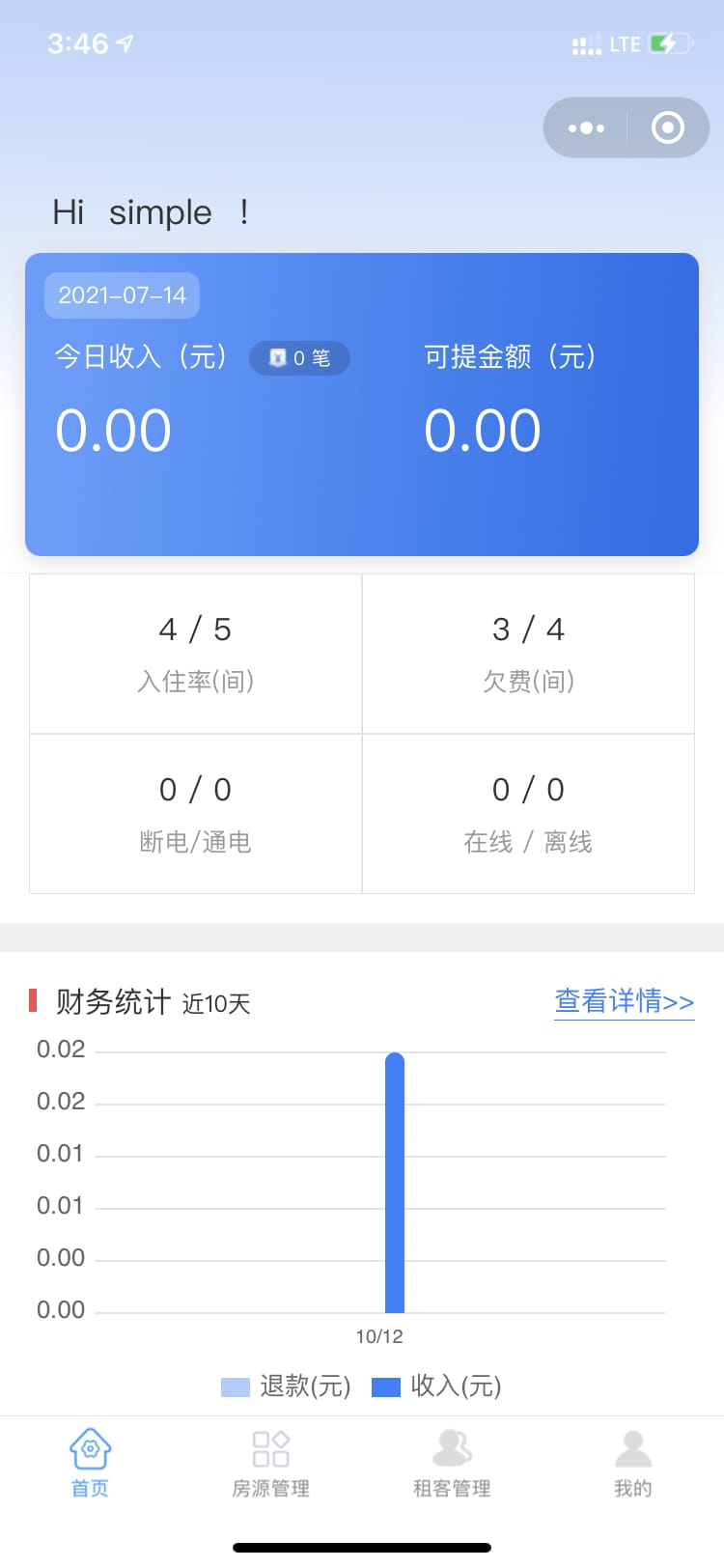This screenshot has height=1568, width=724.
Task: Toggle the 收入(元) chart legend
Action: (x=436, y=1386)
